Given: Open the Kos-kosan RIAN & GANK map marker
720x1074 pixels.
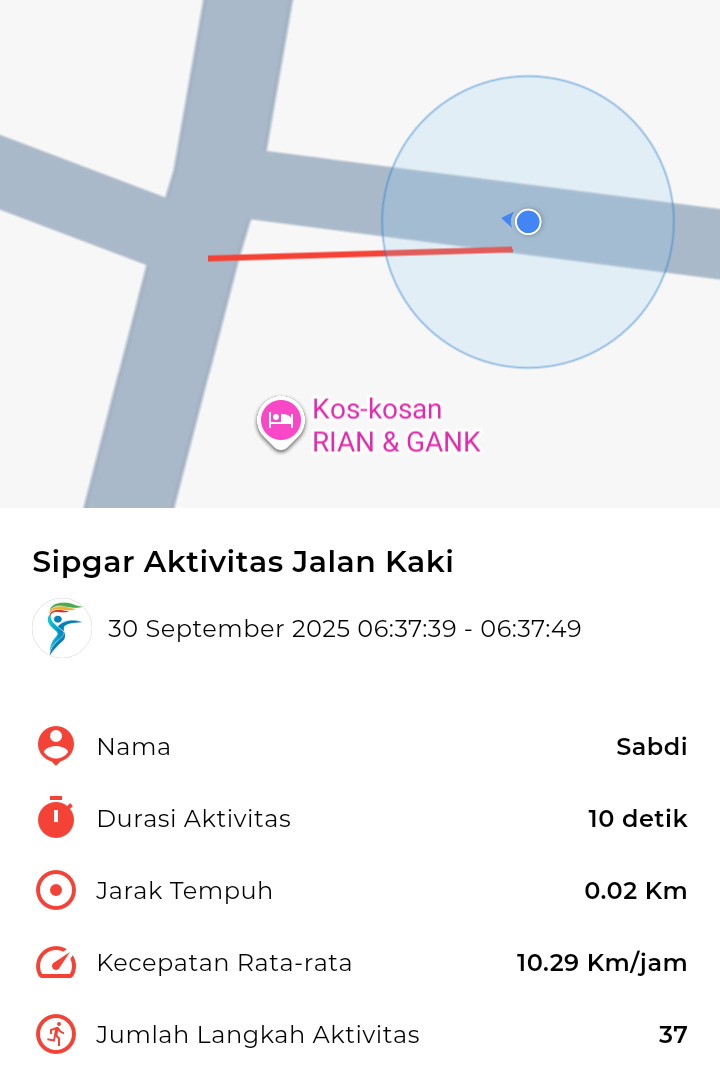Looking at the screenshot, I should (x=281, y=421).
